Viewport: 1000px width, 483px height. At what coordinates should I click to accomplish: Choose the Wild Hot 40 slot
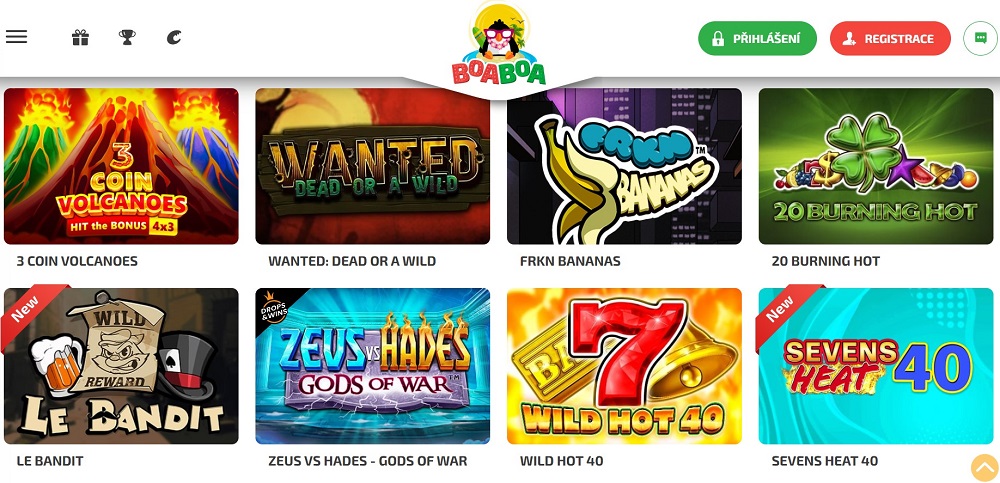point(624,366)
